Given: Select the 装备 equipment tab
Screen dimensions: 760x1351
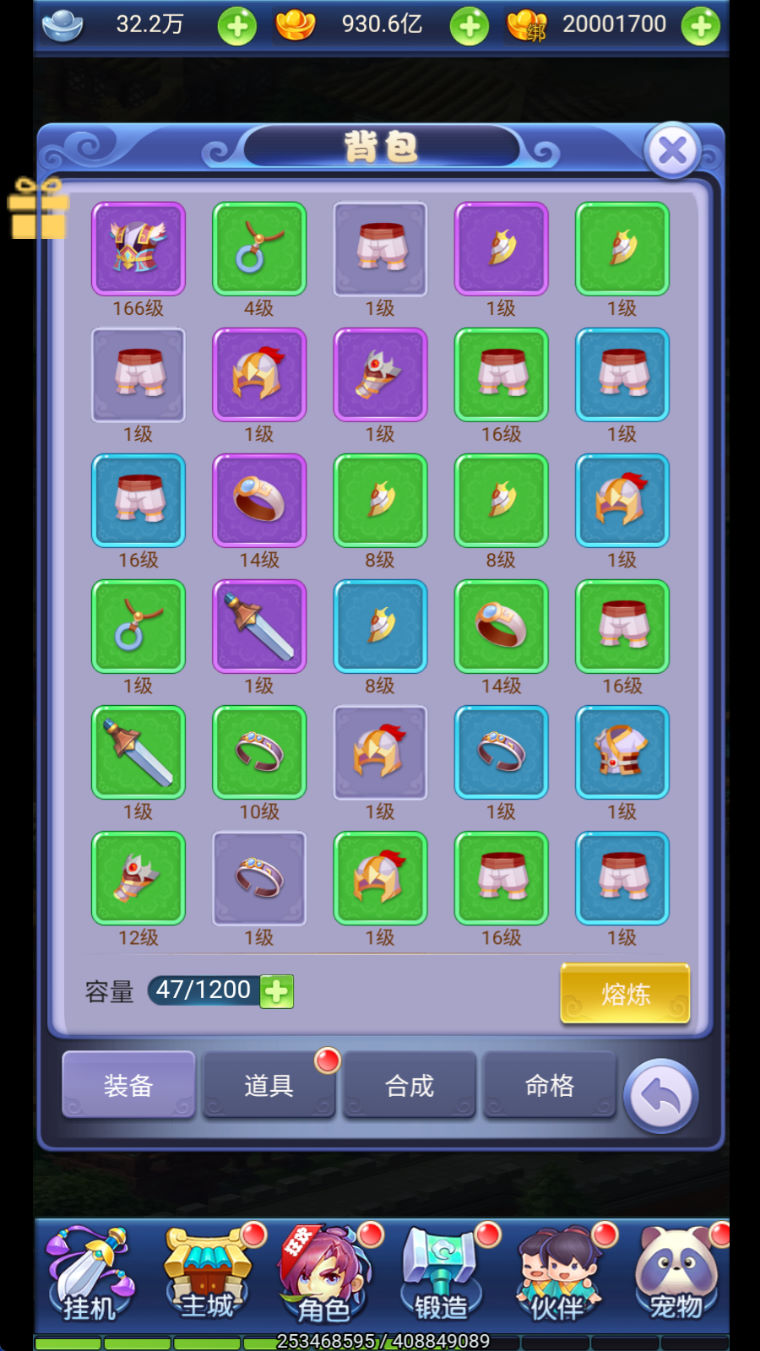Looking at the screenshot, I should [129, 1085].
